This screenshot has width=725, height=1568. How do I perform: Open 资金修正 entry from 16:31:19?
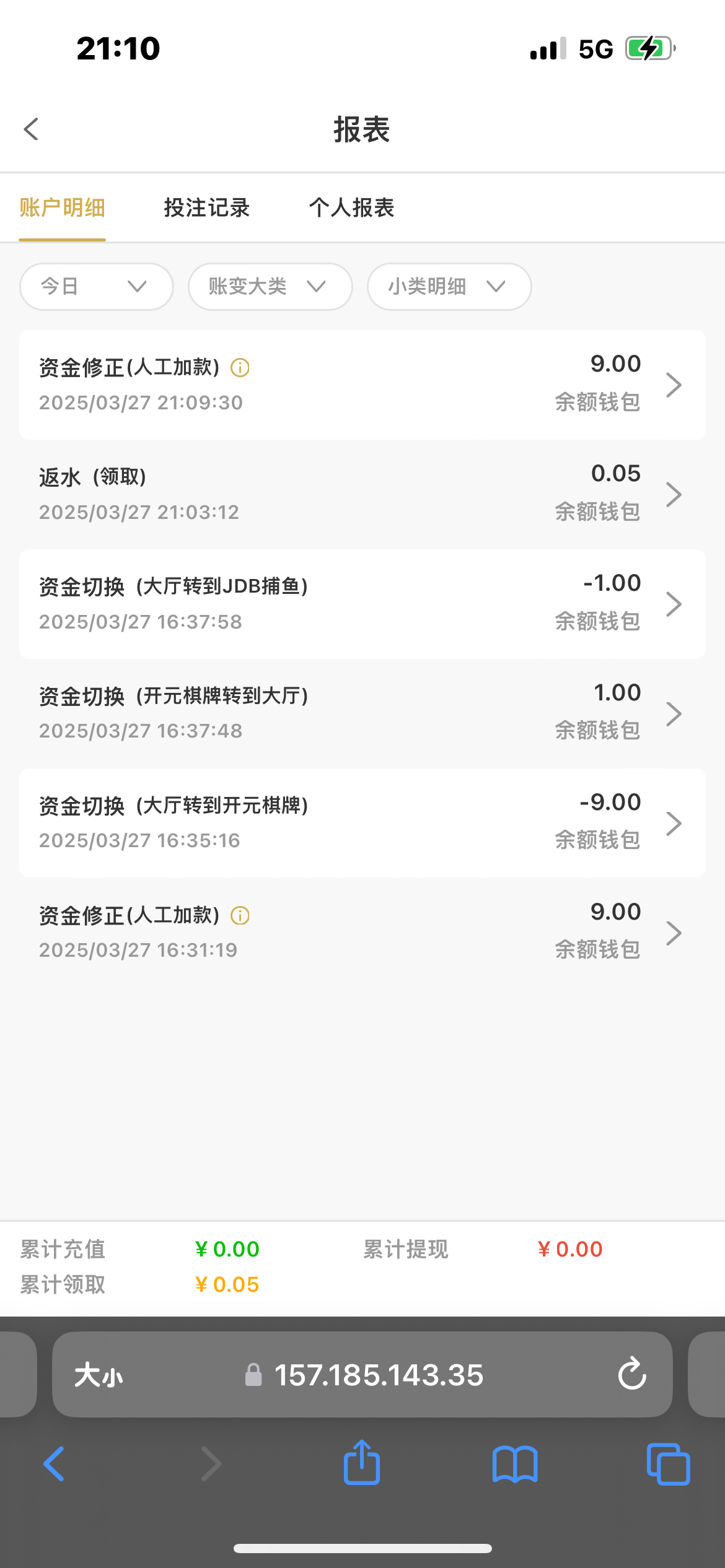tap(362, 933)
